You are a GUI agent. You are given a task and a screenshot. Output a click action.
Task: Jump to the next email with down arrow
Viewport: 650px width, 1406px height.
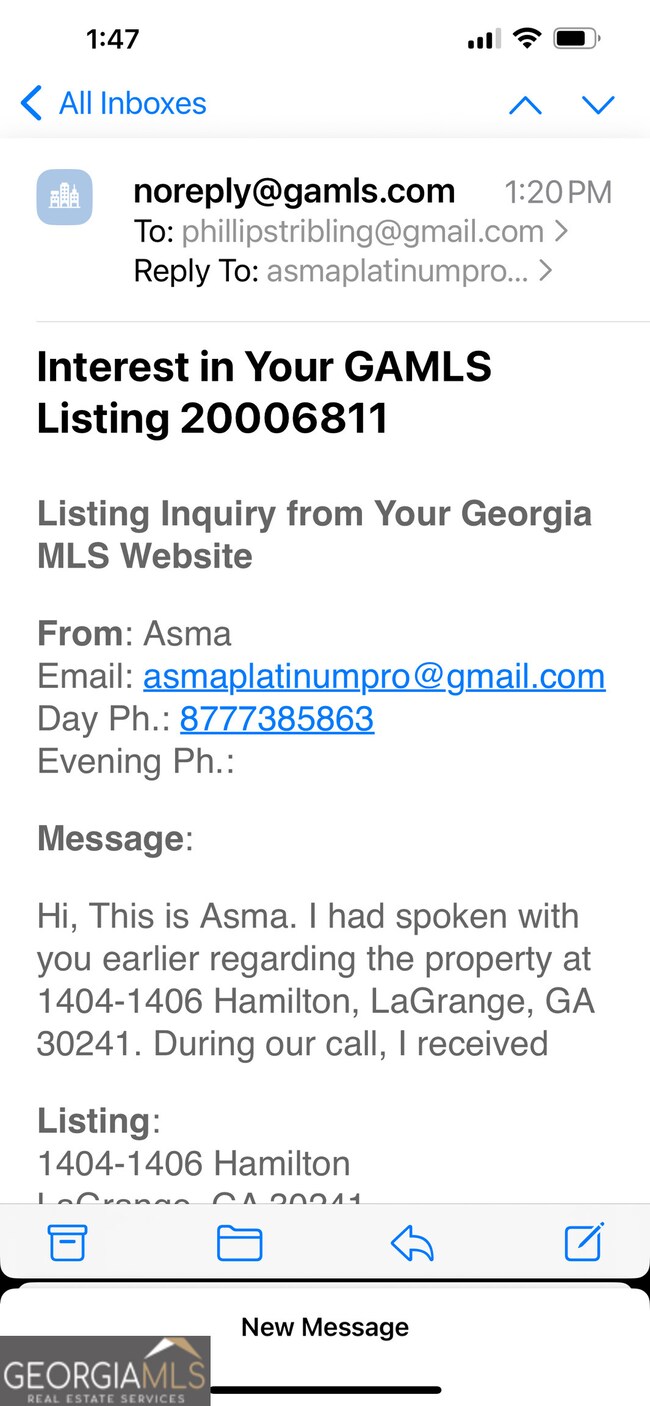pos(598,104)
